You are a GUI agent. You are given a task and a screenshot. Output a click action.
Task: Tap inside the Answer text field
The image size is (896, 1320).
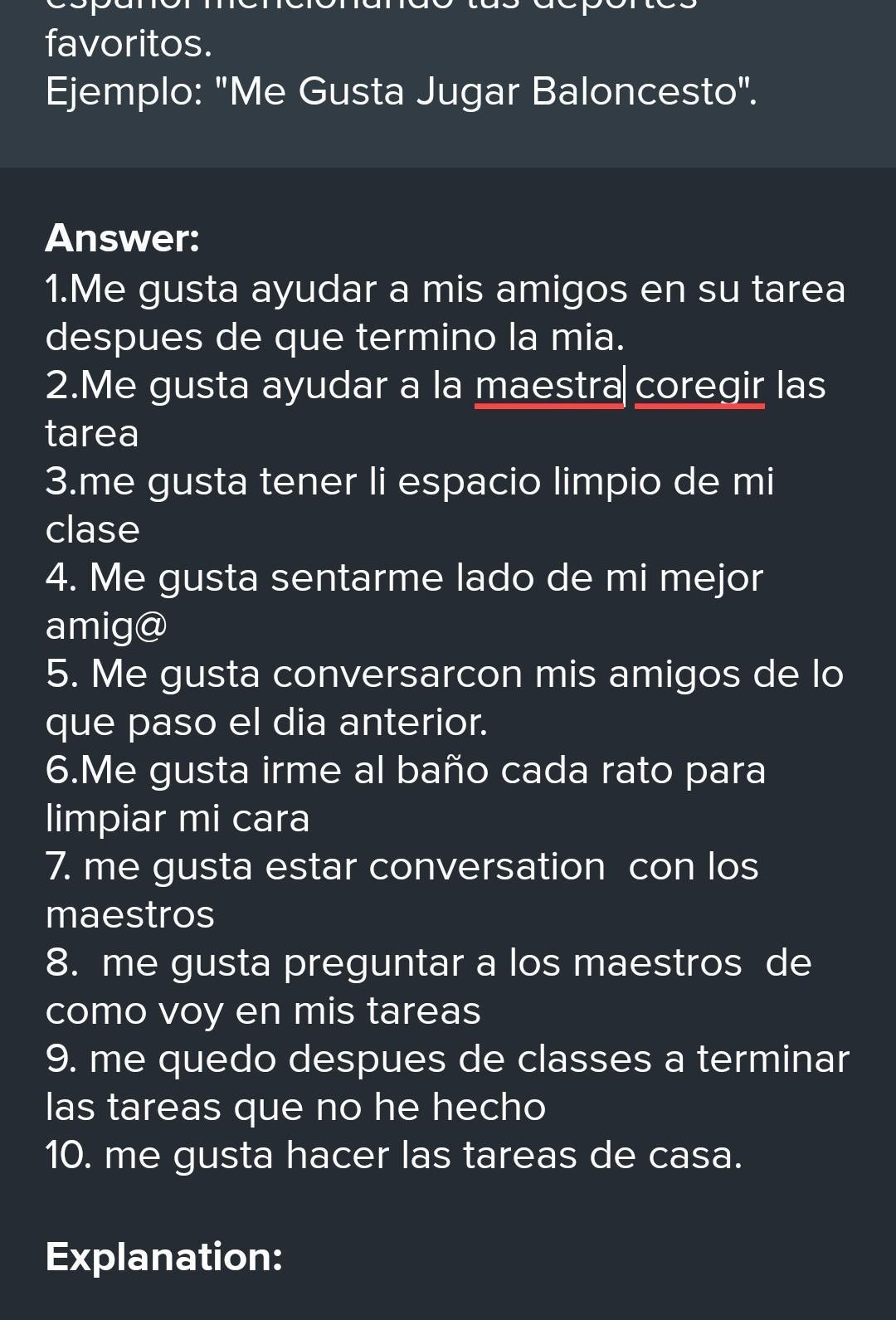448,722
